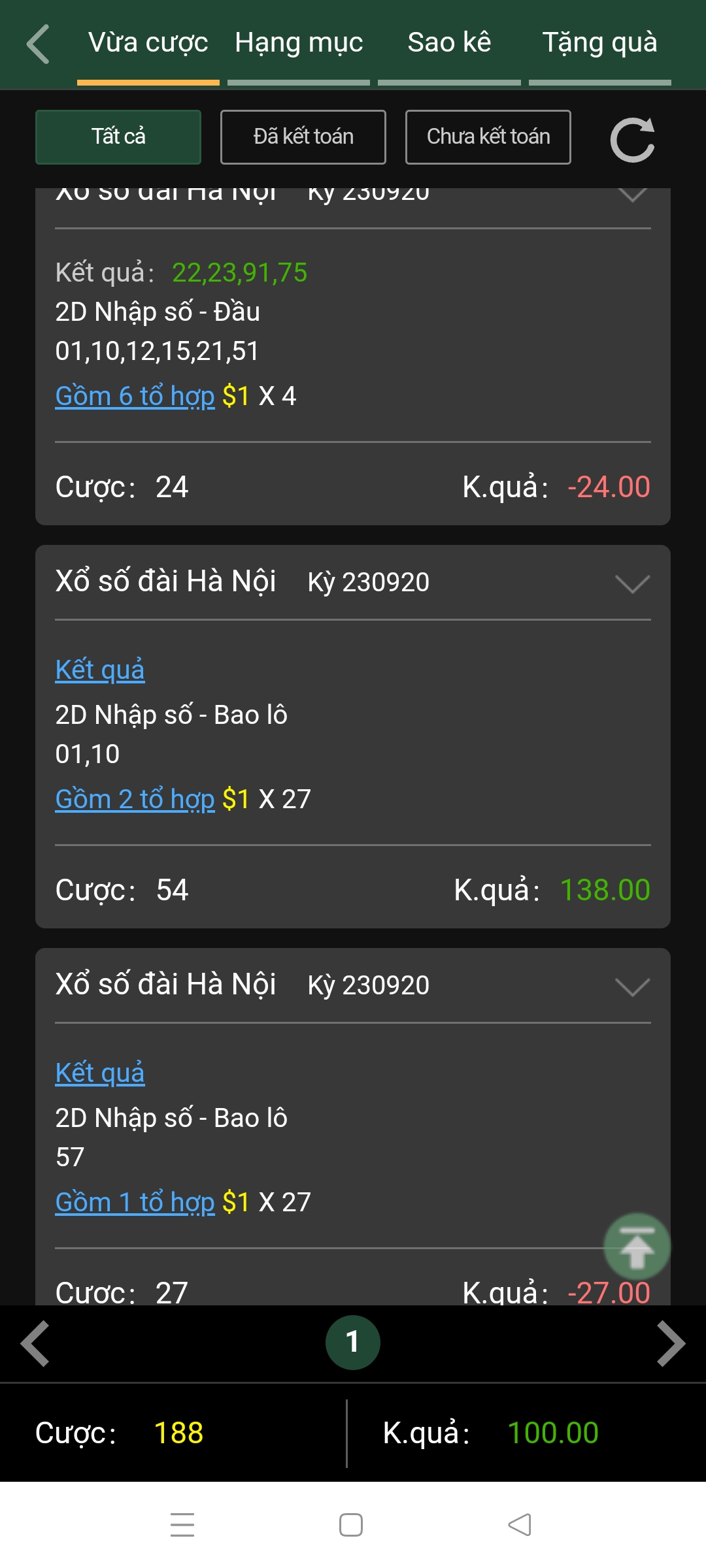Expand the bet card with number 57
This screenshot has height=1568, width=706.
[632, 987]
